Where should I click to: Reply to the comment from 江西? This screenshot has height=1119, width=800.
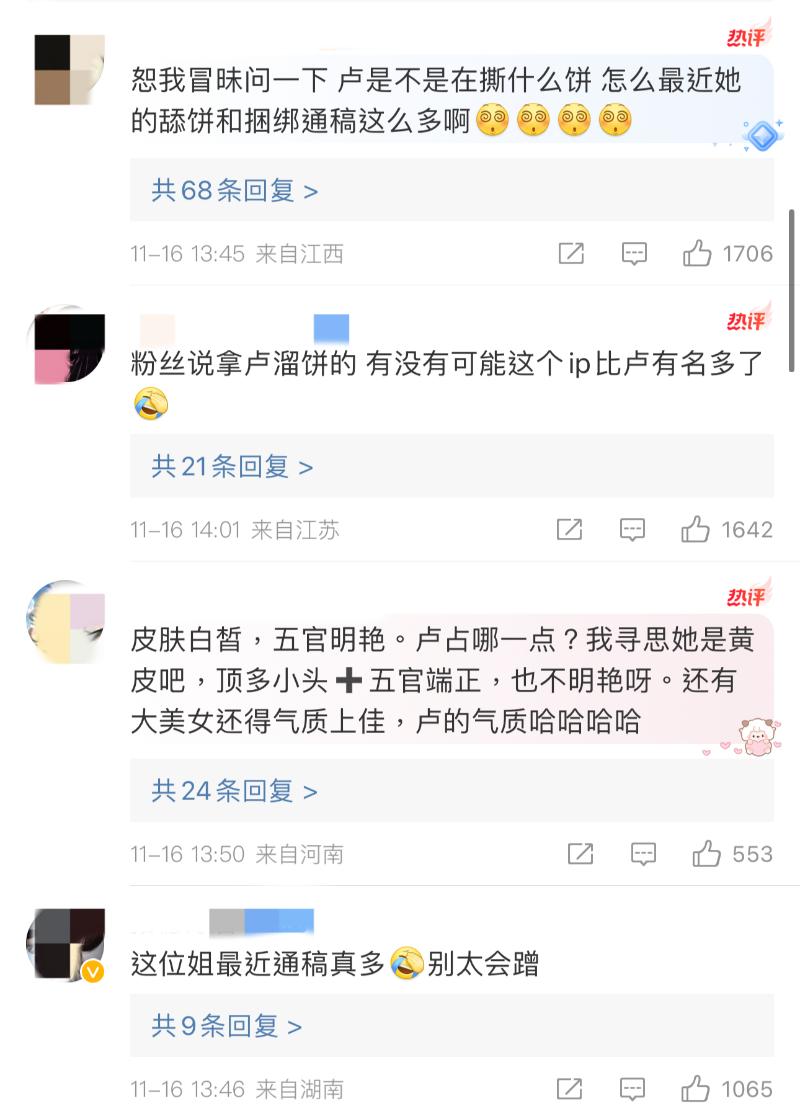pos(634,254)
